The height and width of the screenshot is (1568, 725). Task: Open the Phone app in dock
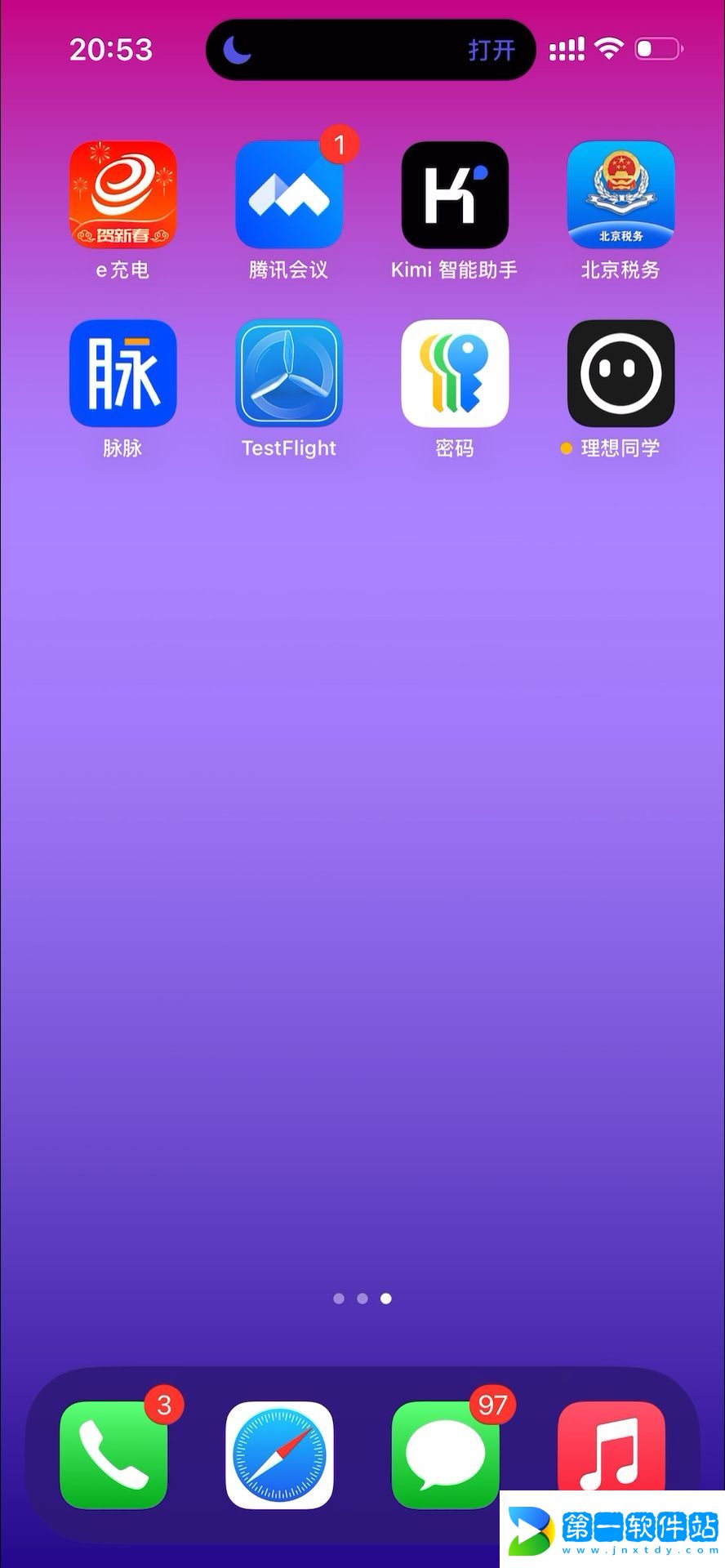(x=113, y=1454)
